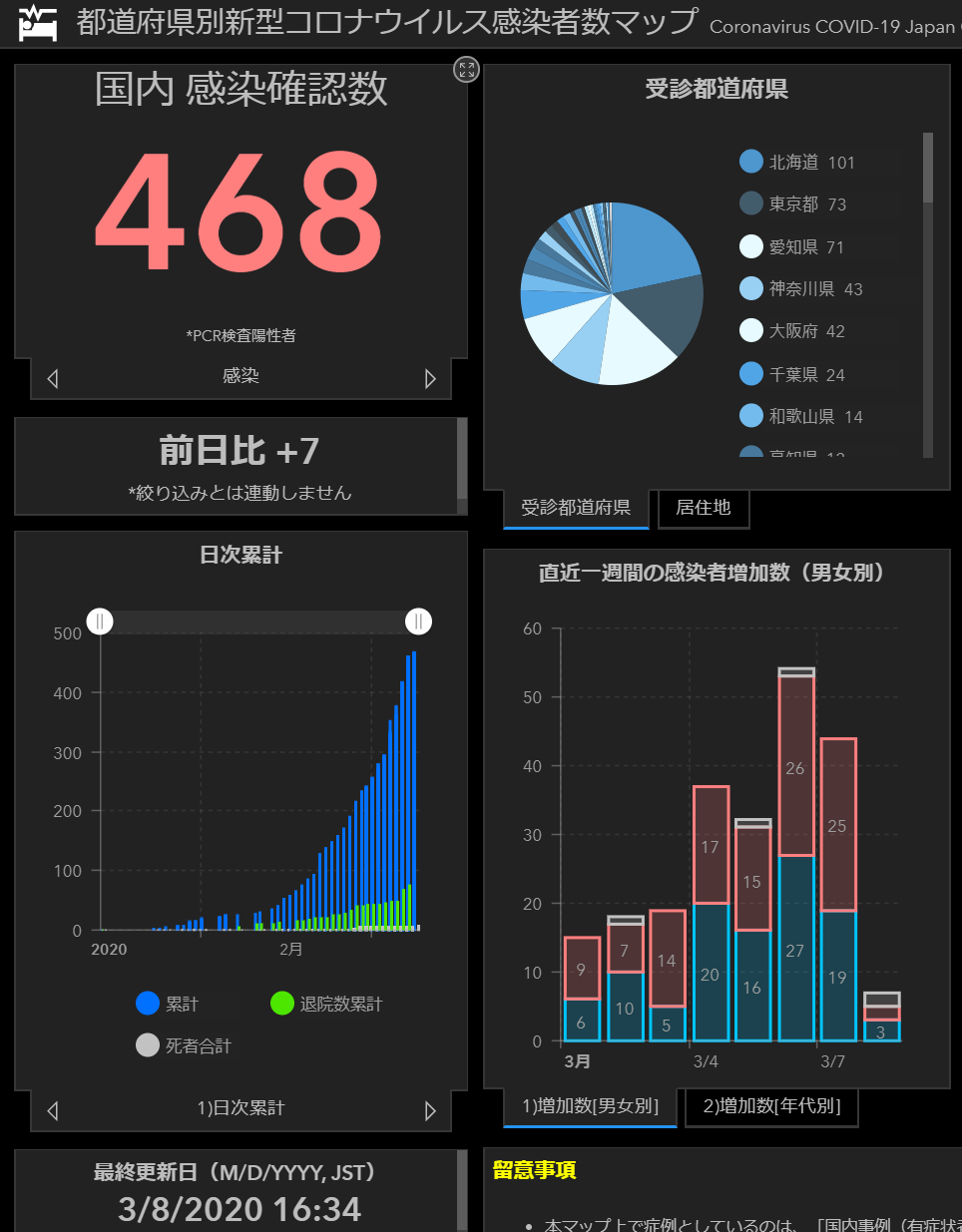Tap the left handle of date range slider

(x=100, y=621)
